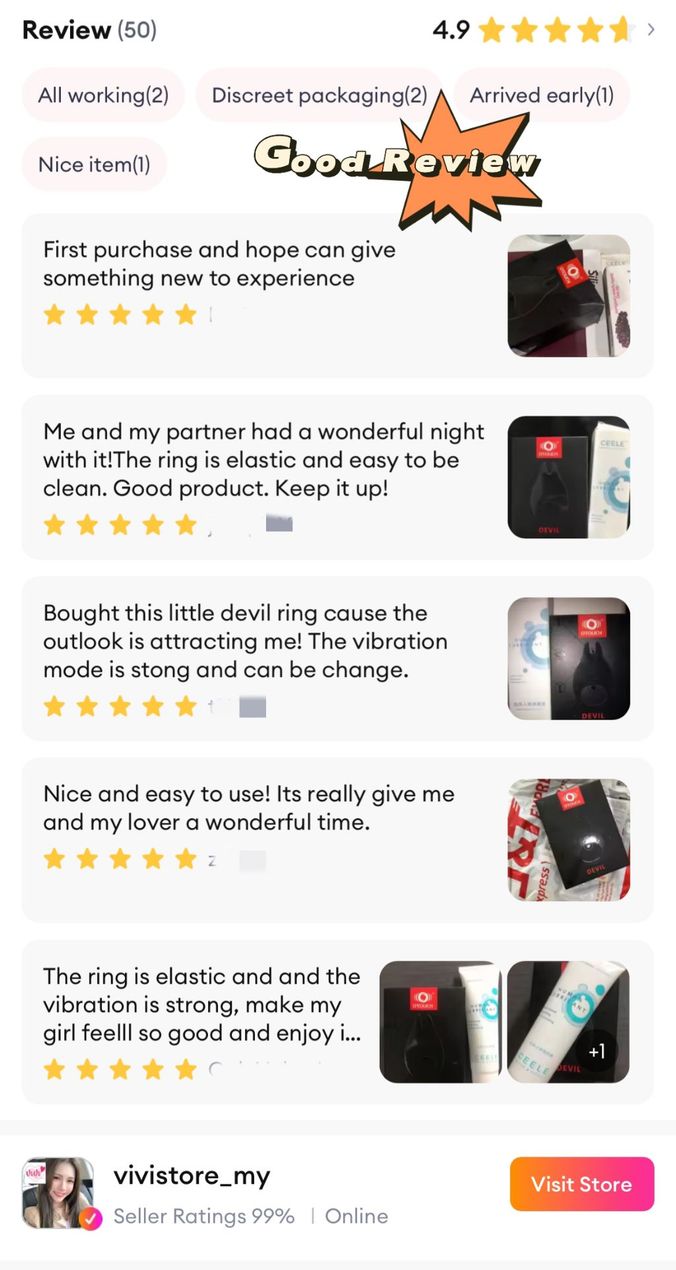676x1270 pixels.
Task: Filter by Arrived early tag
Action: (541, 96)
